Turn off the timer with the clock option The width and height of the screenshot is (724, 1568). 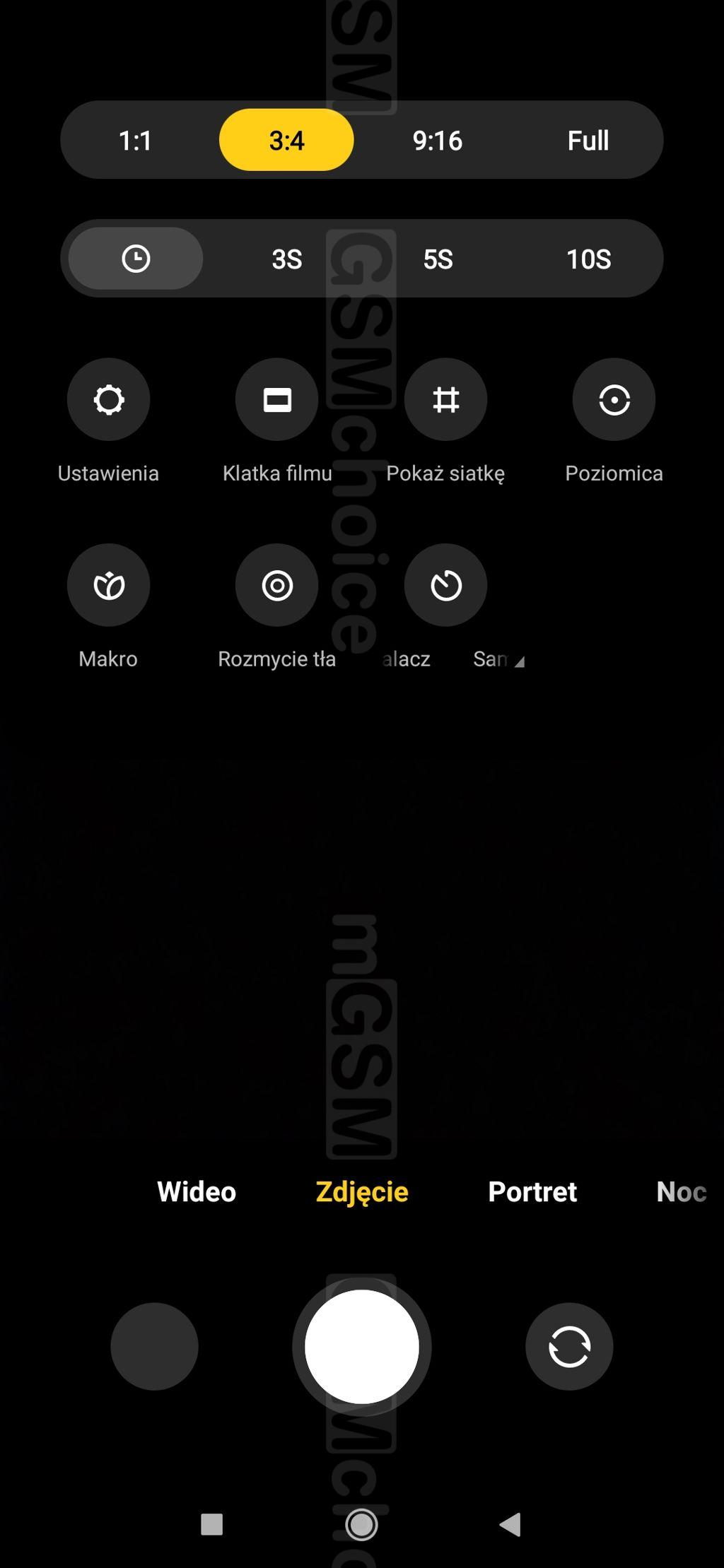click(x=136, y=259)
